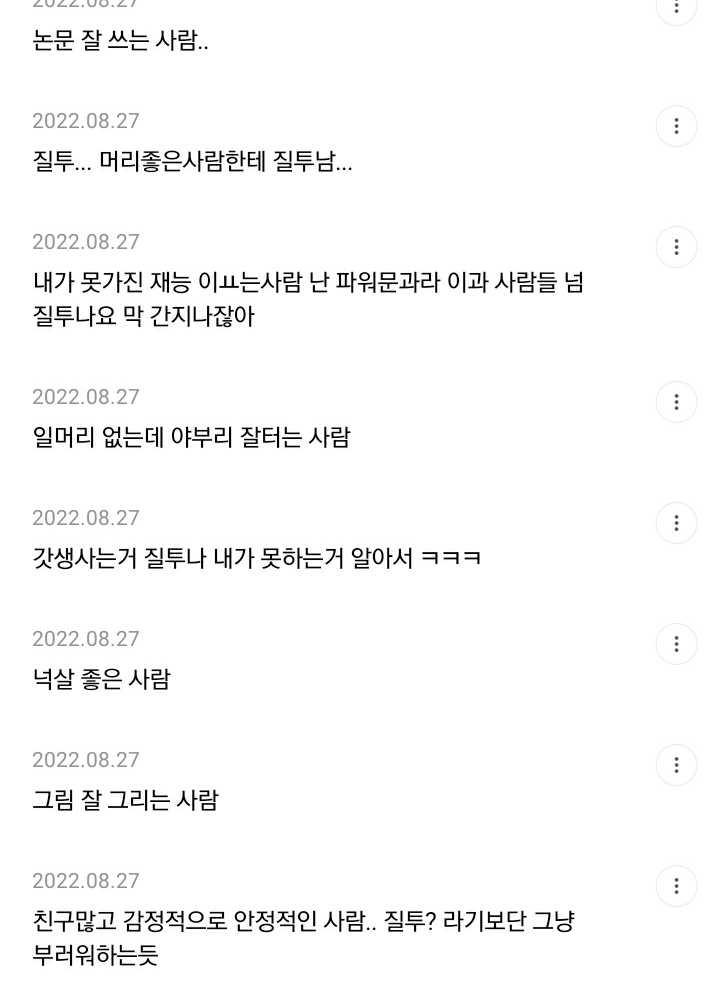Tap three-dot menu on '일머리 없는데' comment
This screenshot has height=992, width=720.
tap(676, 402)
